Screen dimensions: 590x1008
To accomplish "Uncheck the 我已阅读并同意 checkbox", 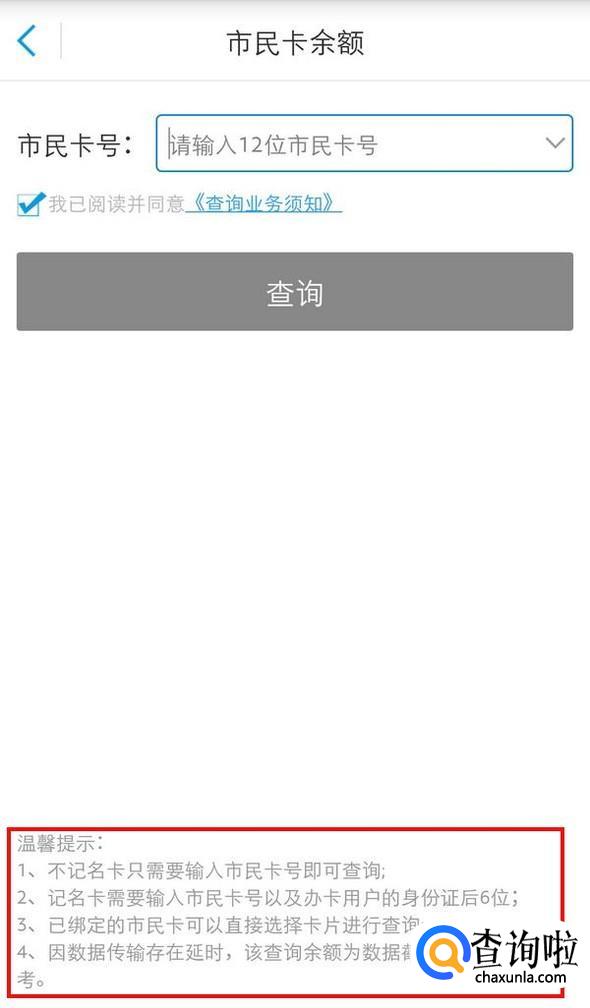I will point(30,204).
